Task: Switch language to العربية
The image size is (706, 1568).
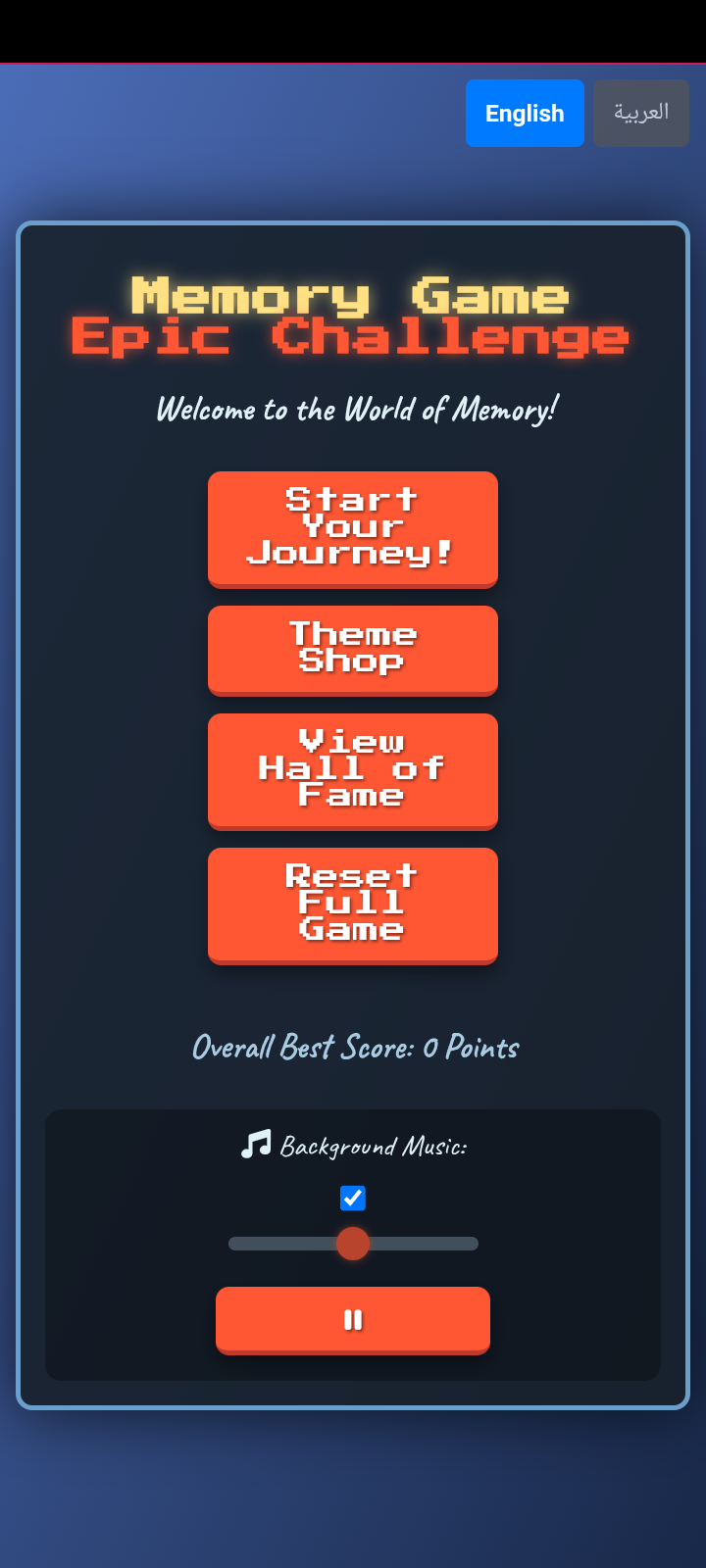Action: point(641,114)
